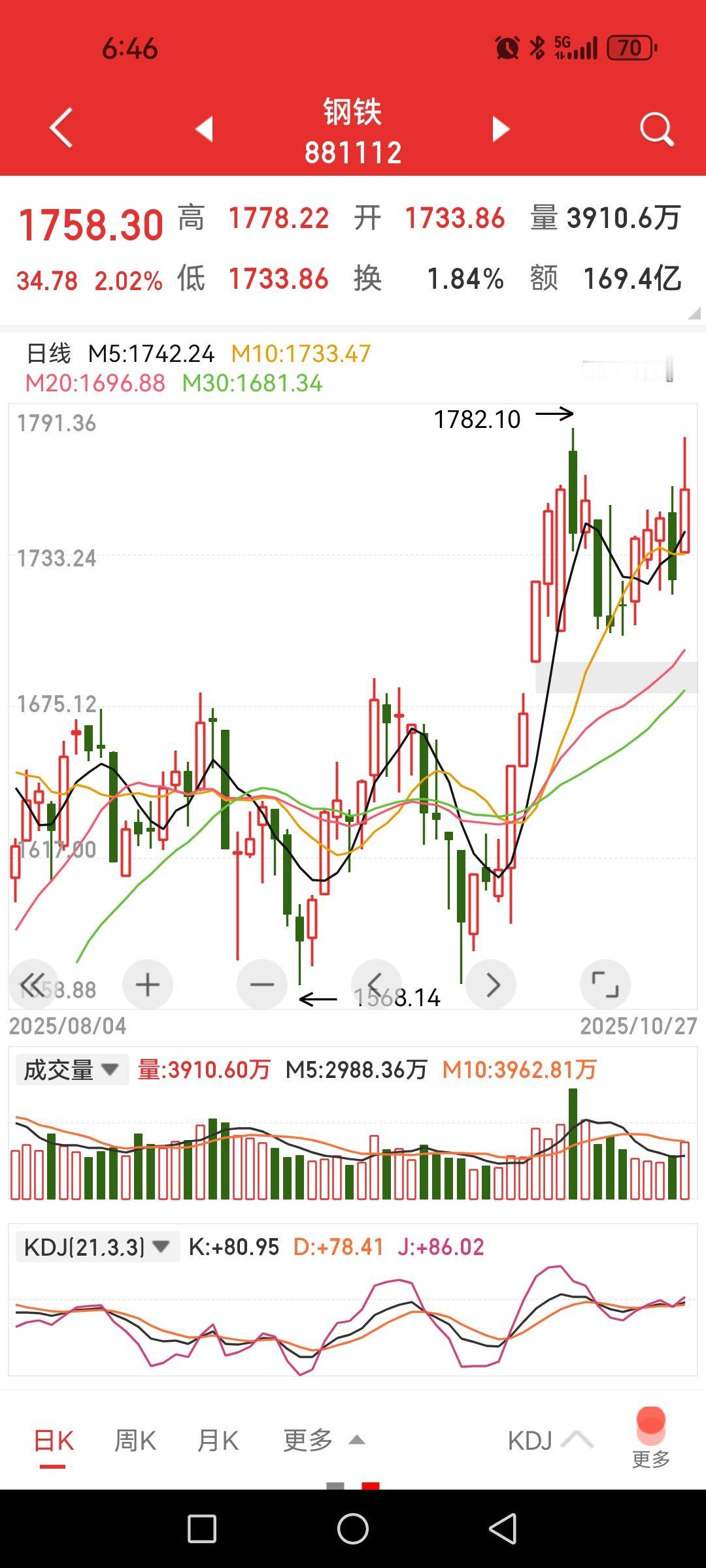Expand the KDJ indicator selector at bottom
This screenshot has width=706, height=1568.
[550, 1440]
